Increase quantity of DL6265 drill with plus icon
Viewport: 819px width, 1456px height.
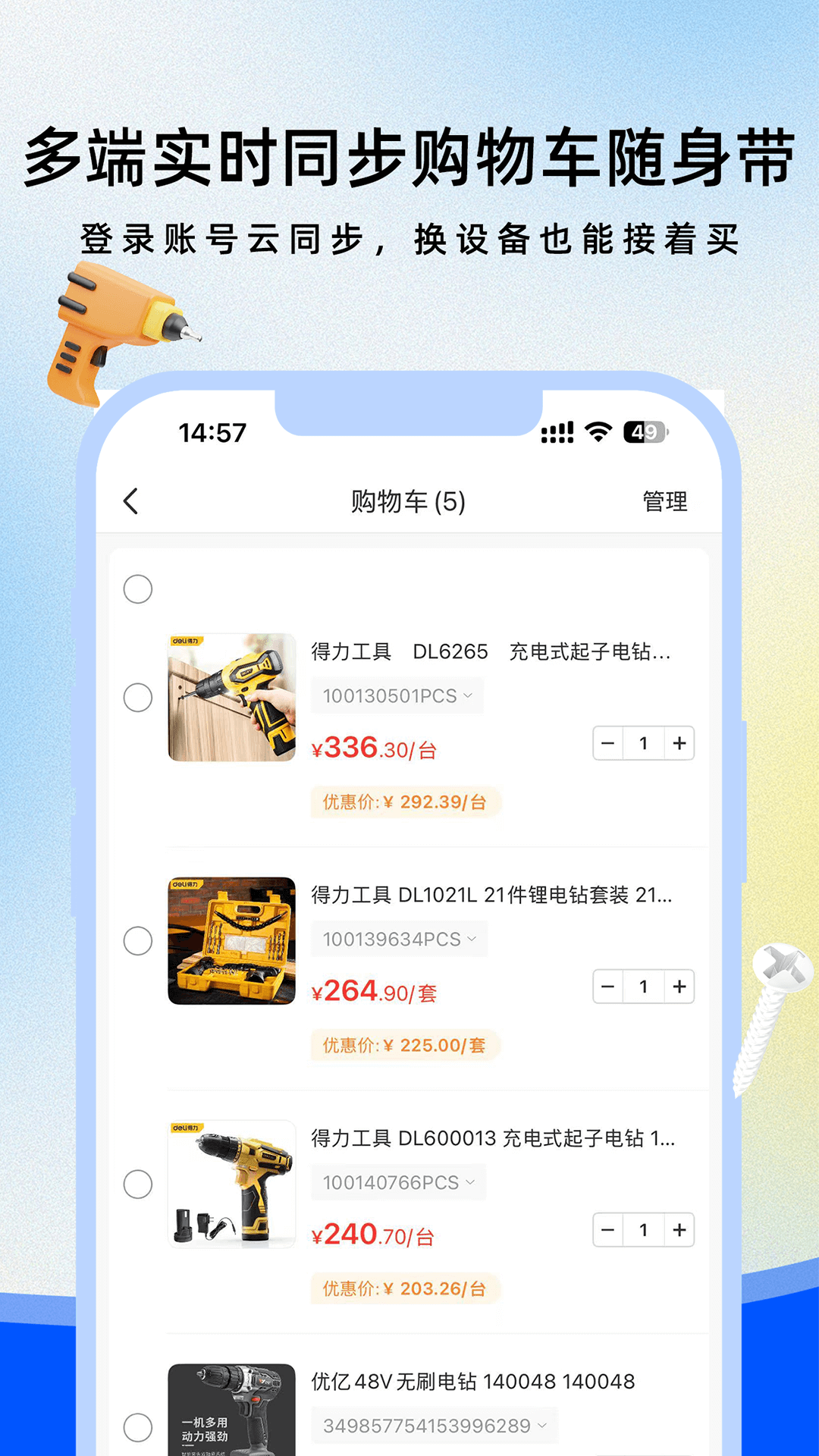(x=679, y=743)
